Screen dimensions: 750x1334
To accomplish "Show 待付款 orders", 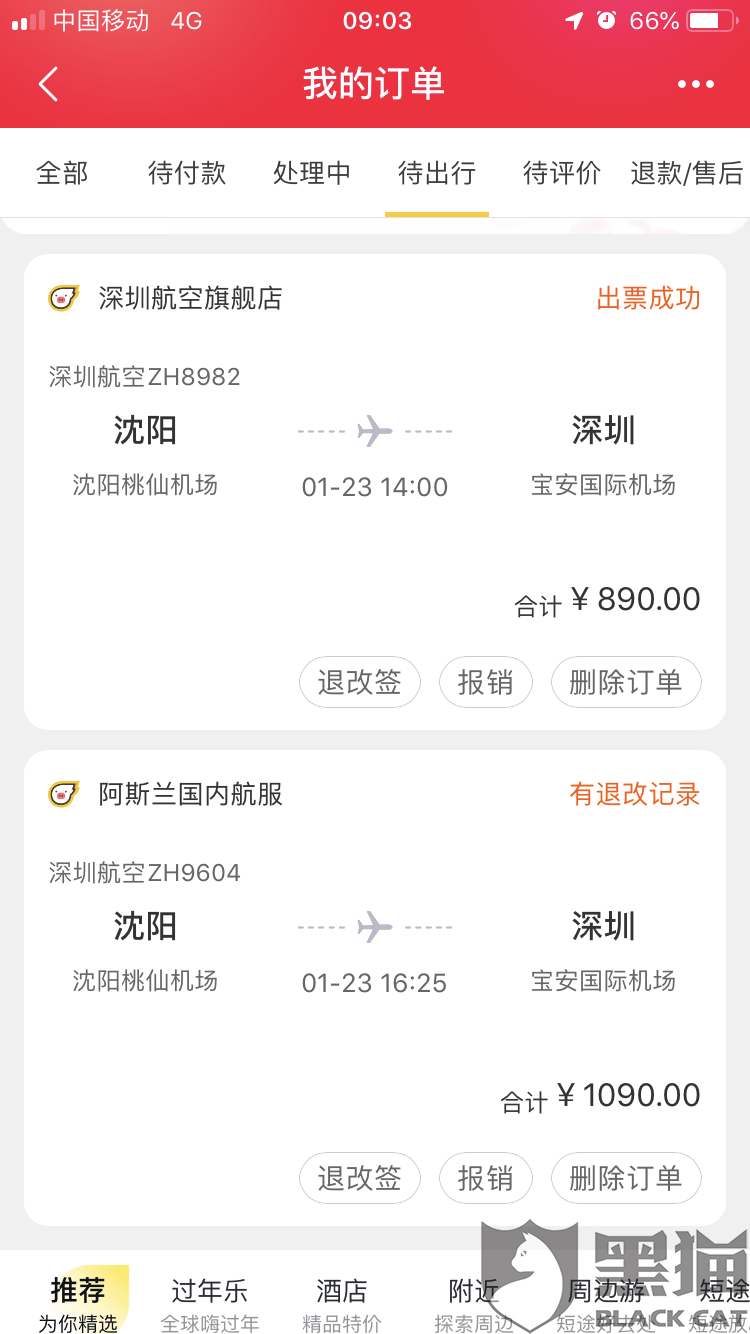I will click(187, 173).
